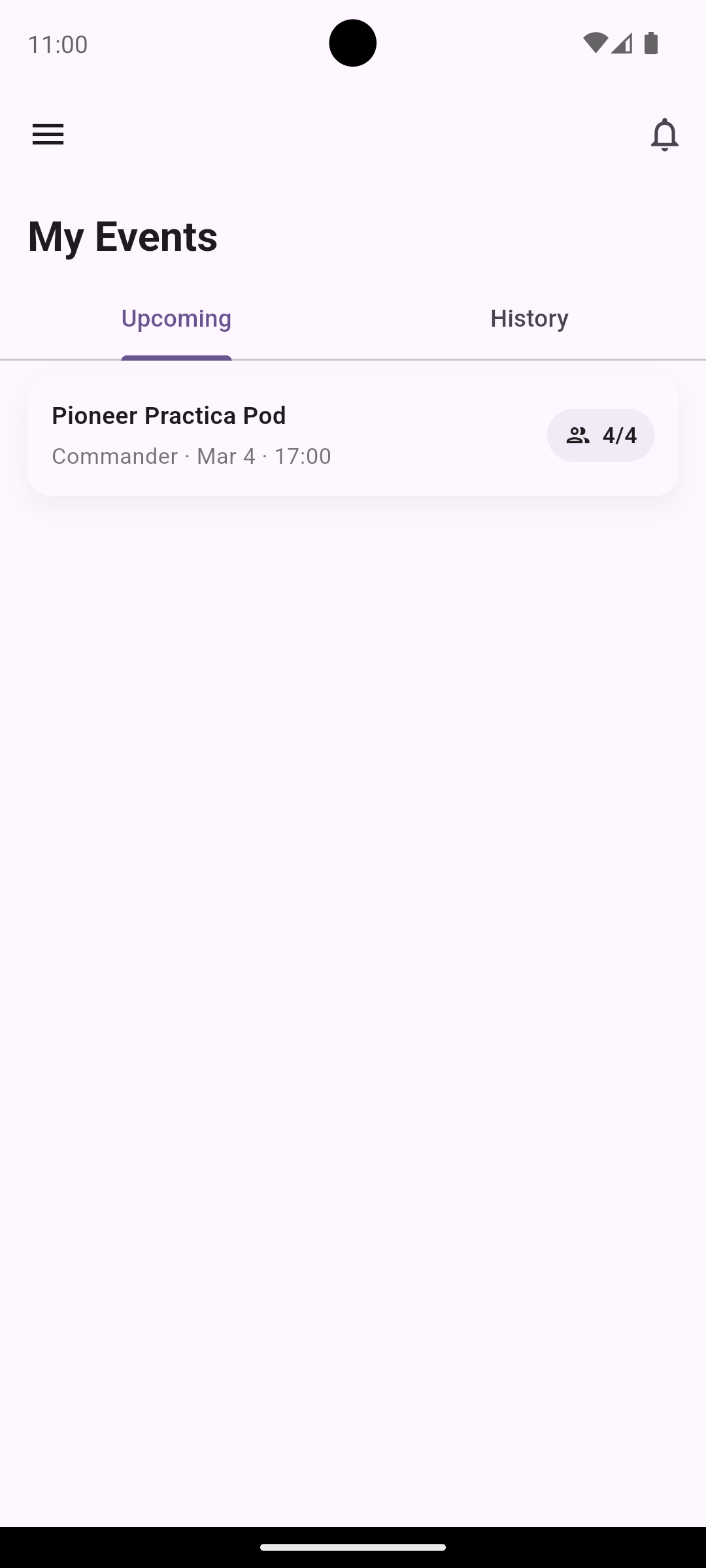Switch to the History tab
The image size is (706, 1568).
(x=529, y=318)
